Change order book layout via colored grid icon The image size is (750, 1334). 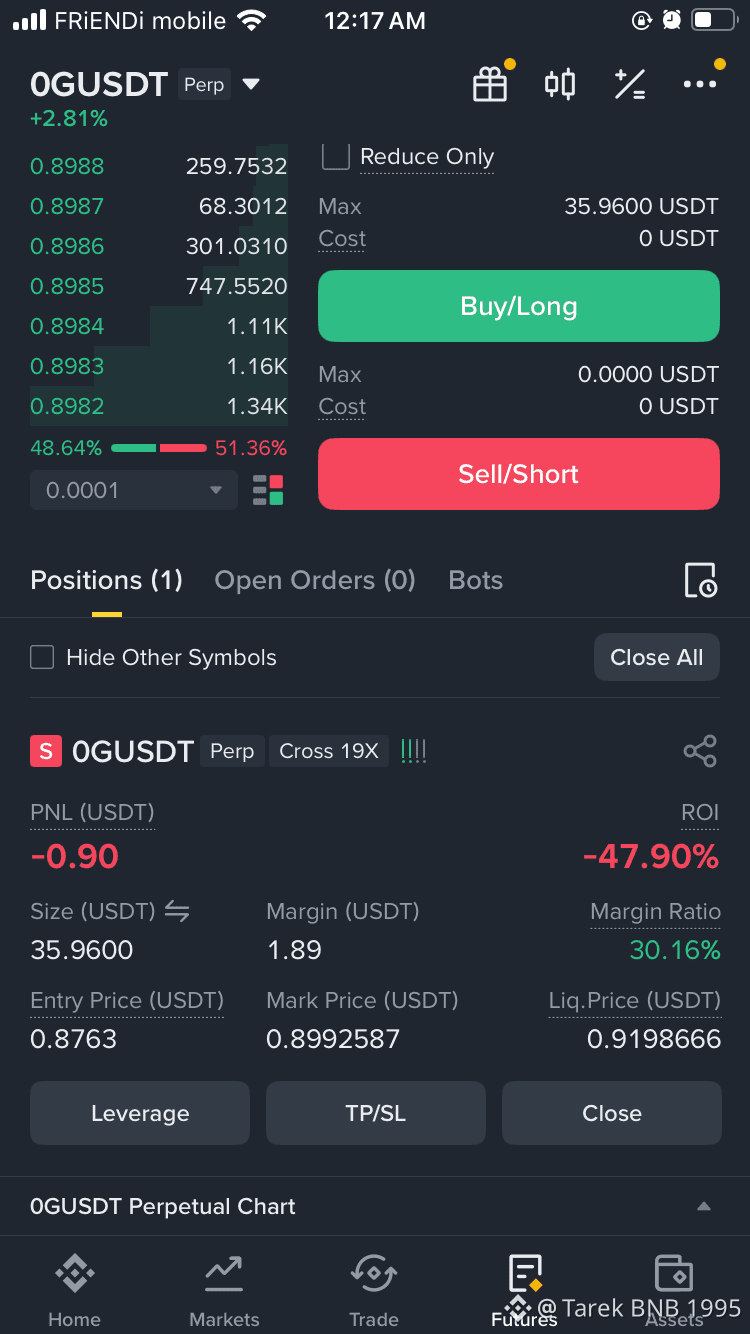pyautogui.click(x=268, y=490)
